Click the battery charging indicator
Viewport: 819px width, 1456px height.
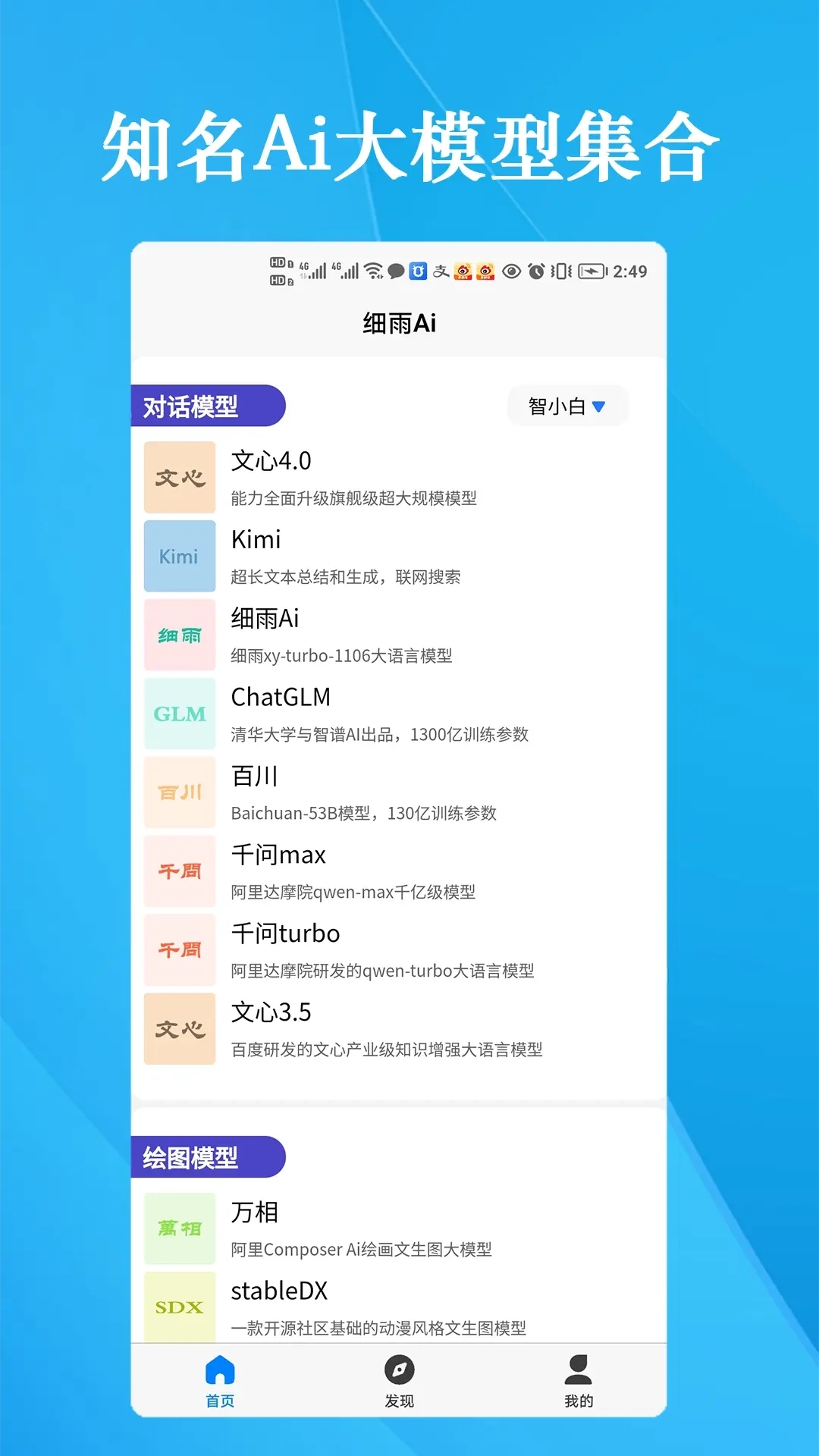pyautogui.click(x=593, y=271)
